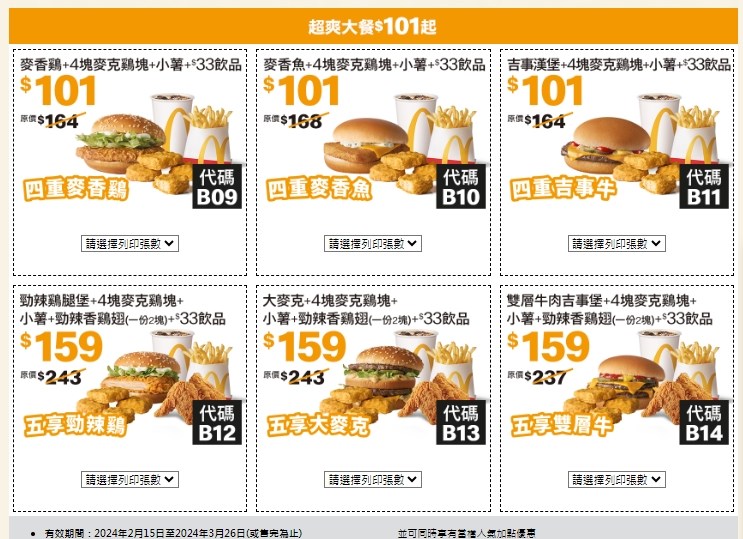This screenshot has height=539, width=743.
Task: Open print quantity dropdown for coupon B10
Action: (x=373, y=243)
